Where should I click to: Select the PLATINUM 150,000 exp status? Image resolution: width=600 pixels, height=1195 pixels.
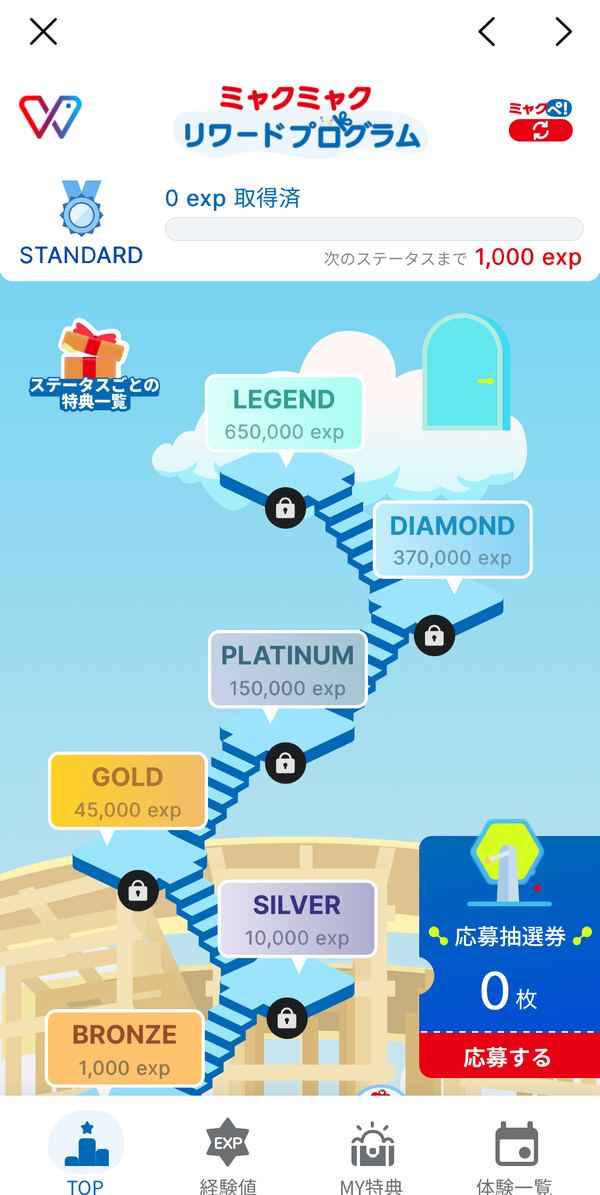click(287, 669)
